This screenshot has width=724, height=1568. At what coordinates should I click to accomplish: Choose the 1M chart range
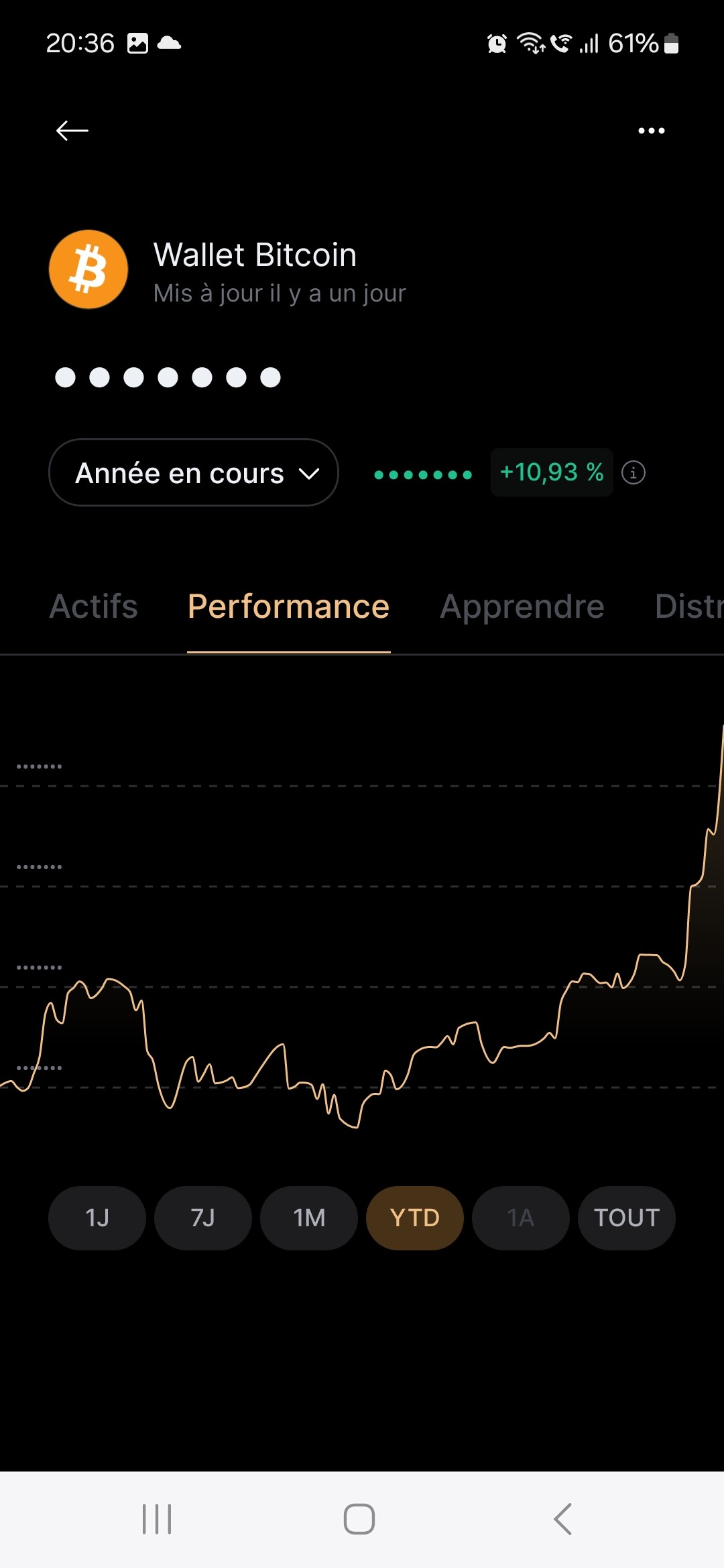(309, 1218)
